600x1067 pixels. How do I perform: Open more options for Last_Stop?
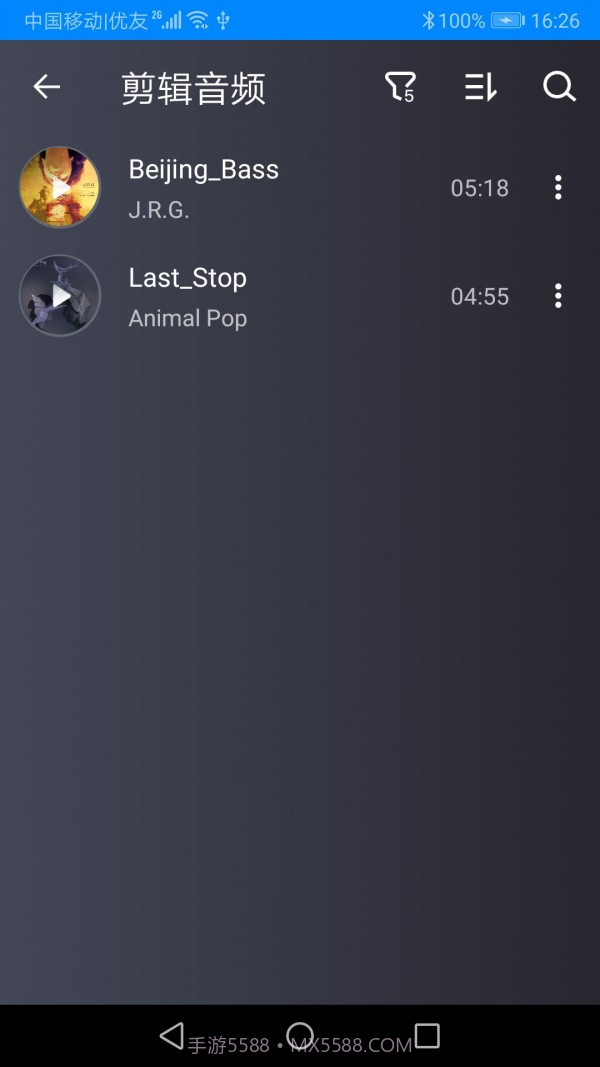pos(558,296)
